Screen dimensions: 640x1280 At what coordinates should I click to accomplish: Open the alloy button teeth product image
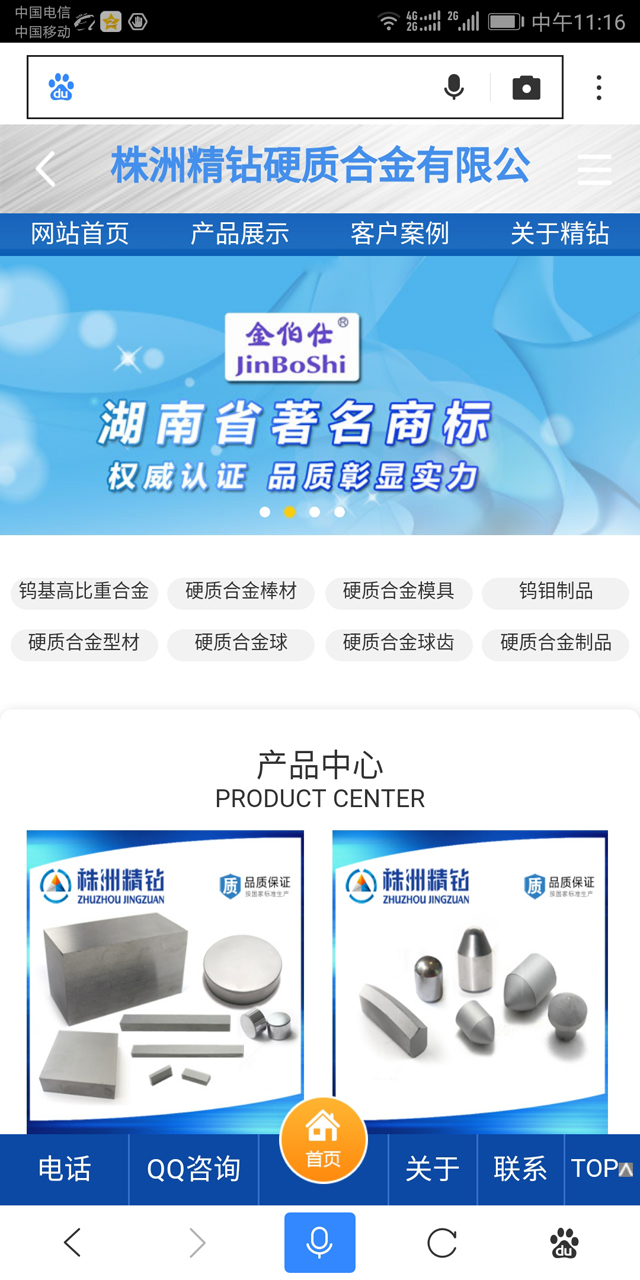[x=470, y=980]
